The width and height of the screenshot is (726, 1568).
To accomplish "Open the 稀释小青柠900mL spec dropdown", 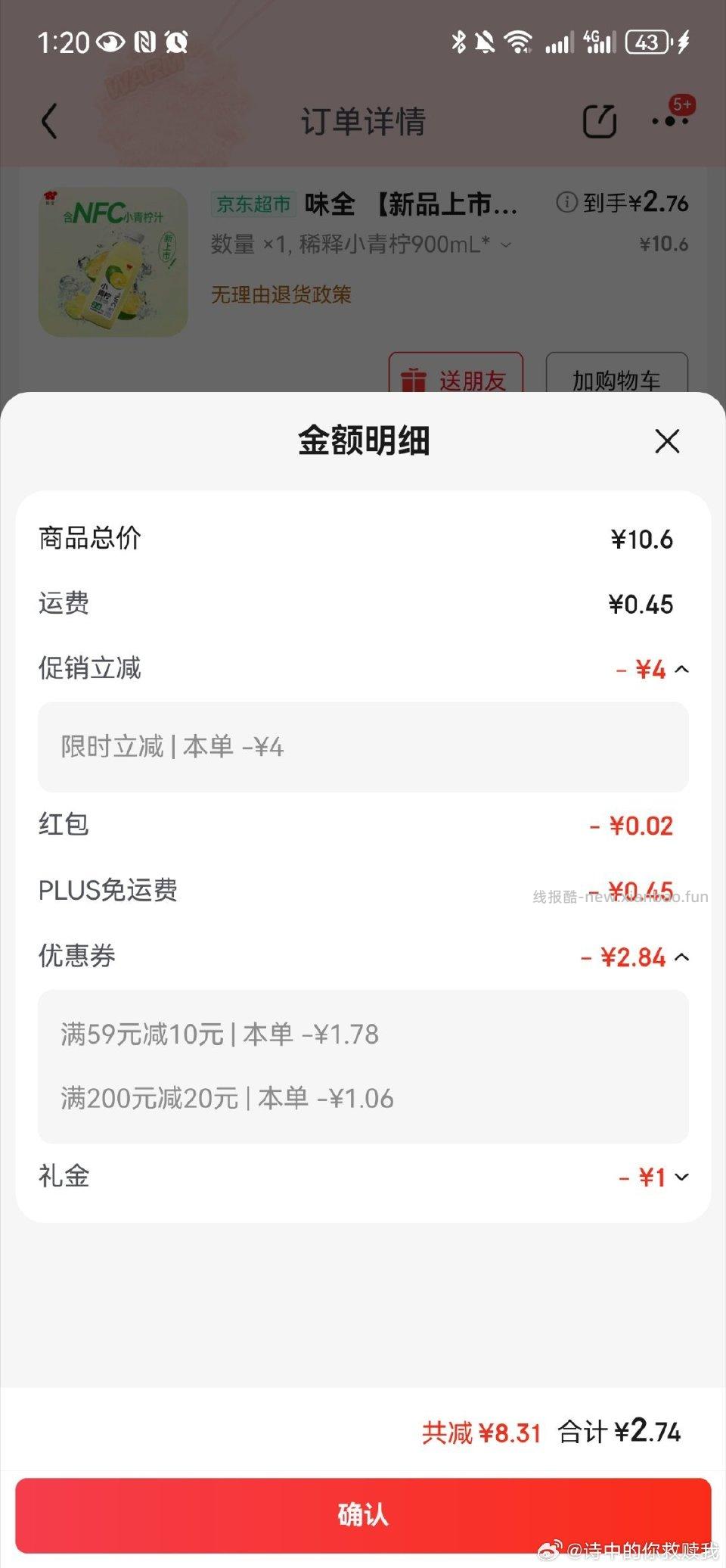I will point(507,244).
